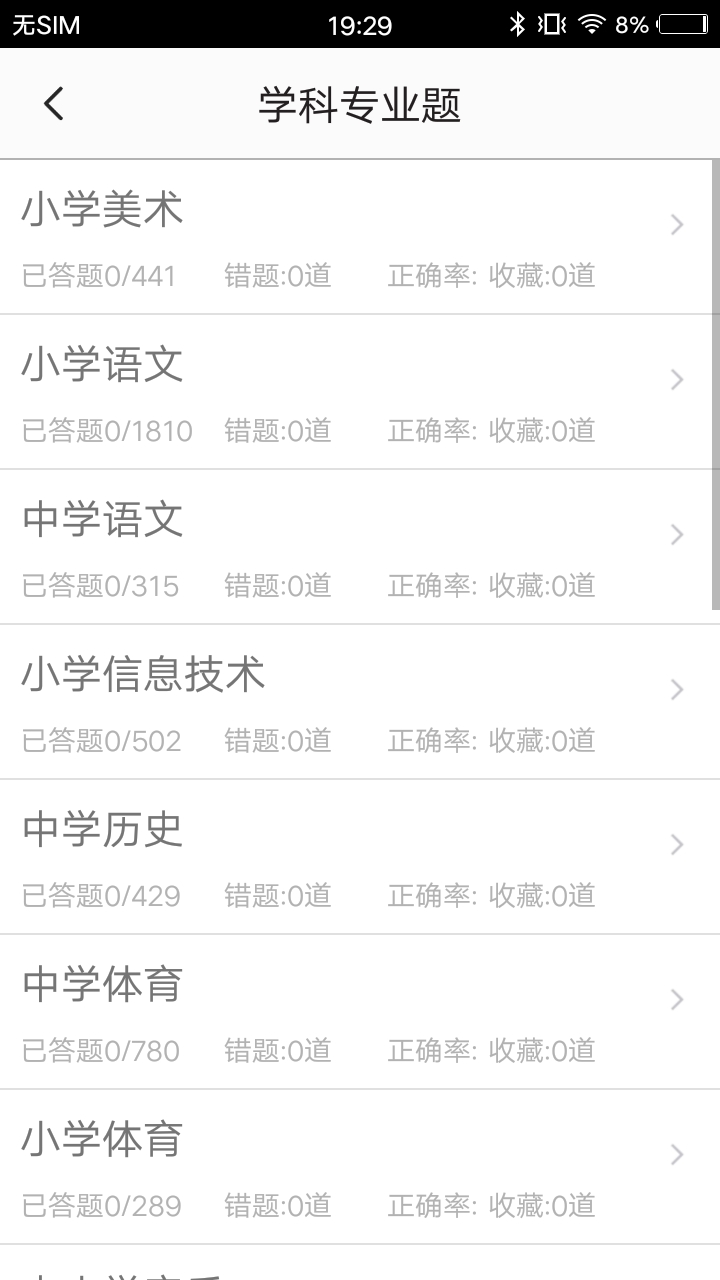Tap the clock showing 19:29

pyautogui.click(x=360, y=24)
